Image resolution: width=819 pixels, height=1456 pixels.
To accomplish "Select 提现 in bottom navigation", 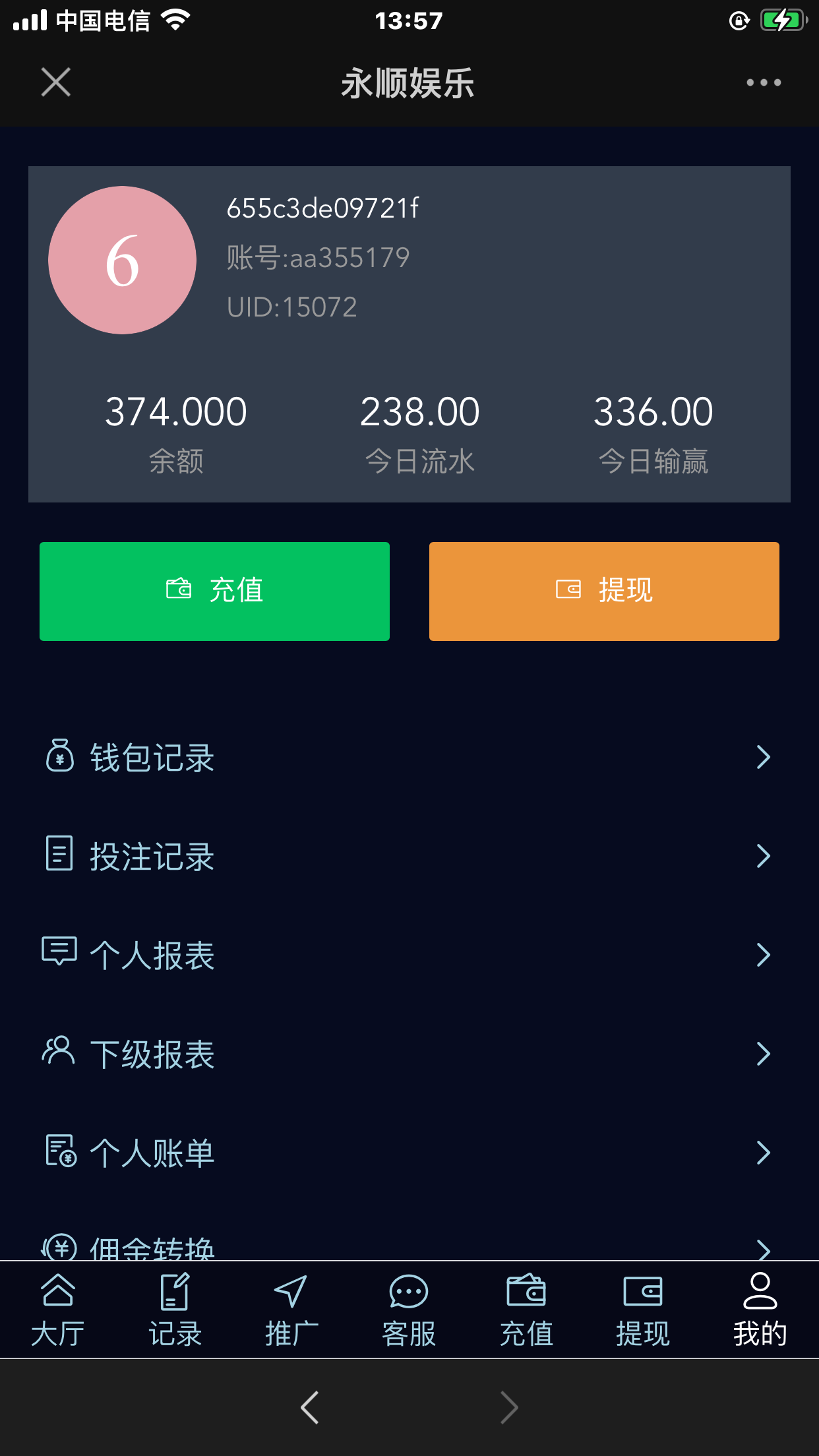I will point(643,1310).
